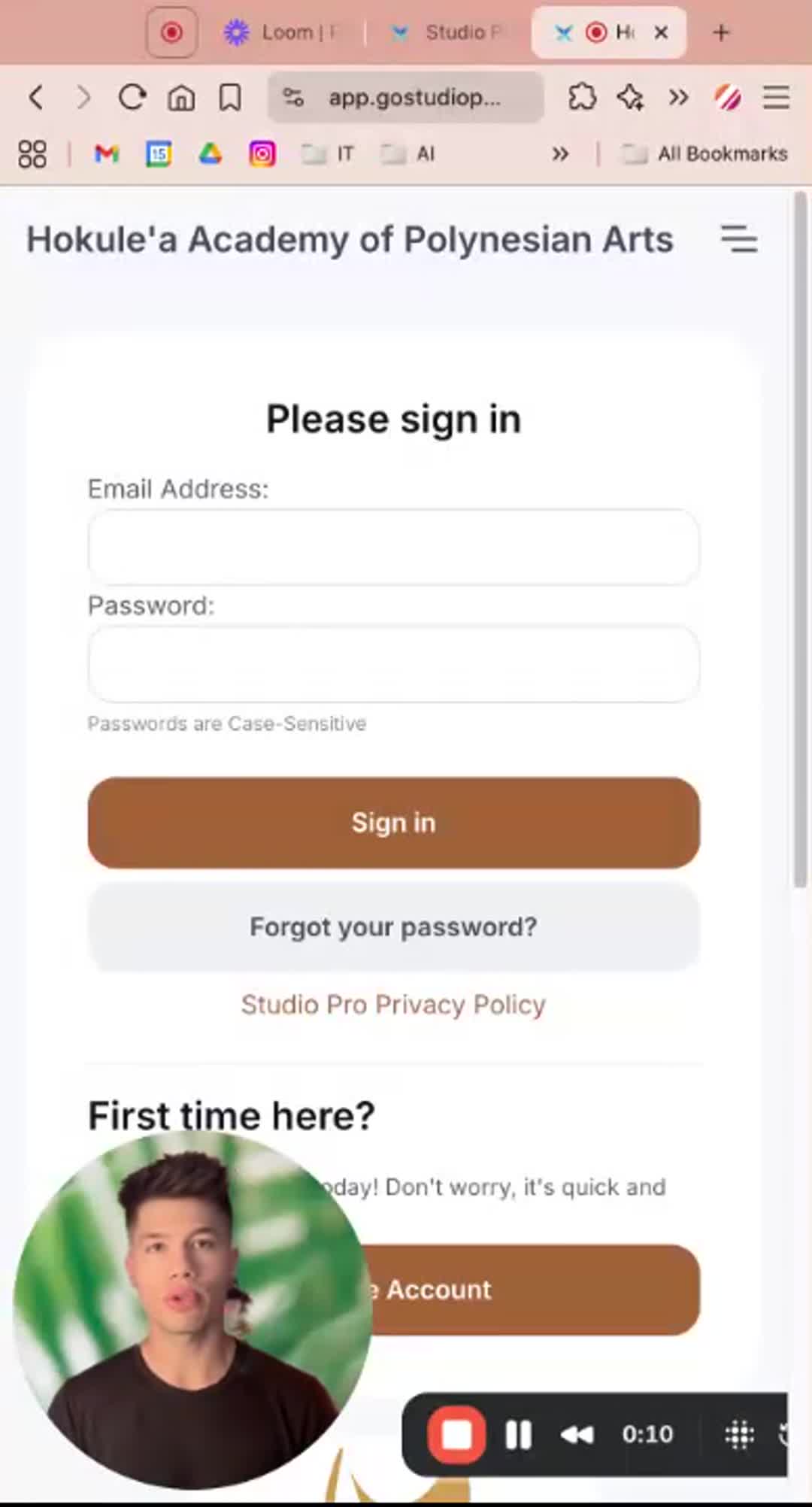Open the All Bookmarks folder
The height and width of the screenshot is (1507, 812).
coord(707,153)
